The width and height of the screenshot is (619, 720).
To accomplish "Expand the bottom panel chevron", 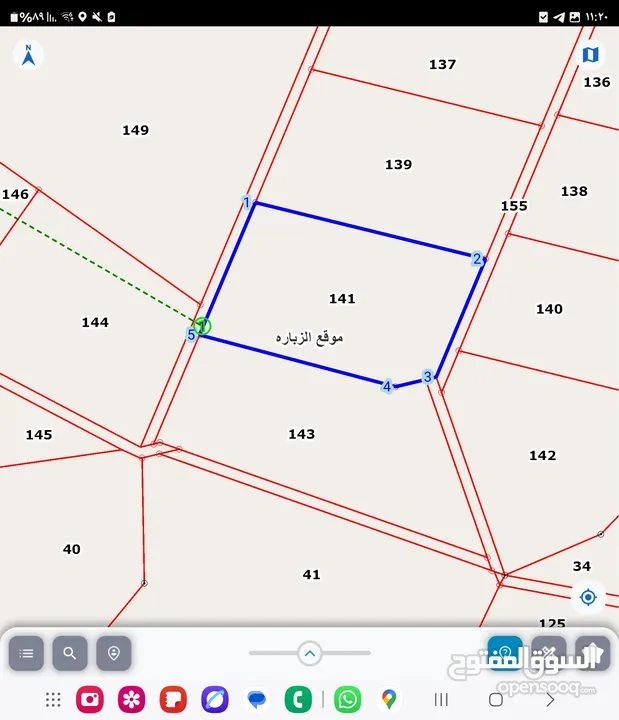I will pyautogui.click(x=309, y=653).
